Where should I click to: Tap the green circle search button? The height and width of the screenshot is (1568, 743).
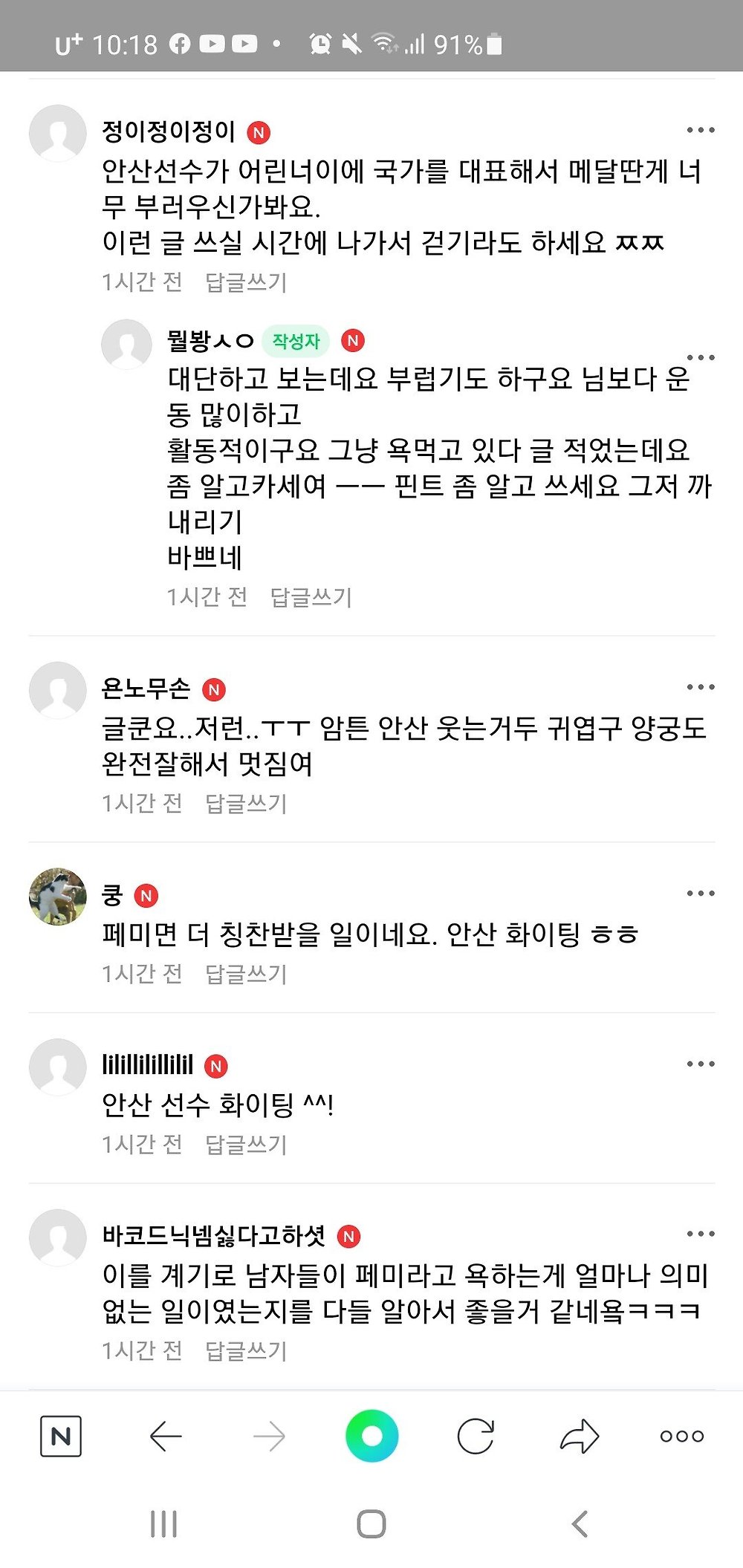371,1436
